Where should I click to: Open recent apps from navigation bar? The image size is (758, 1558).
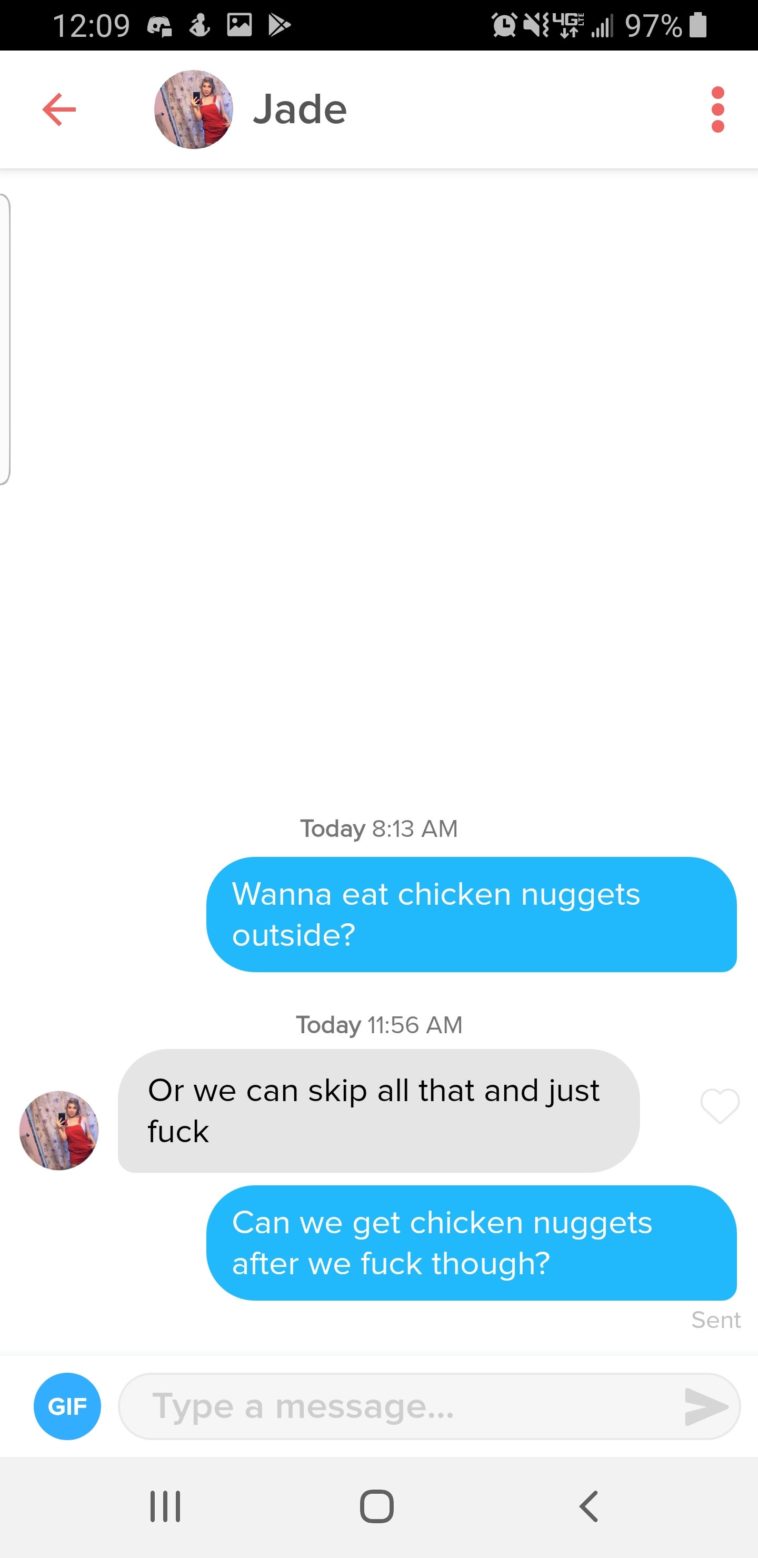(x=165, y=1506)
